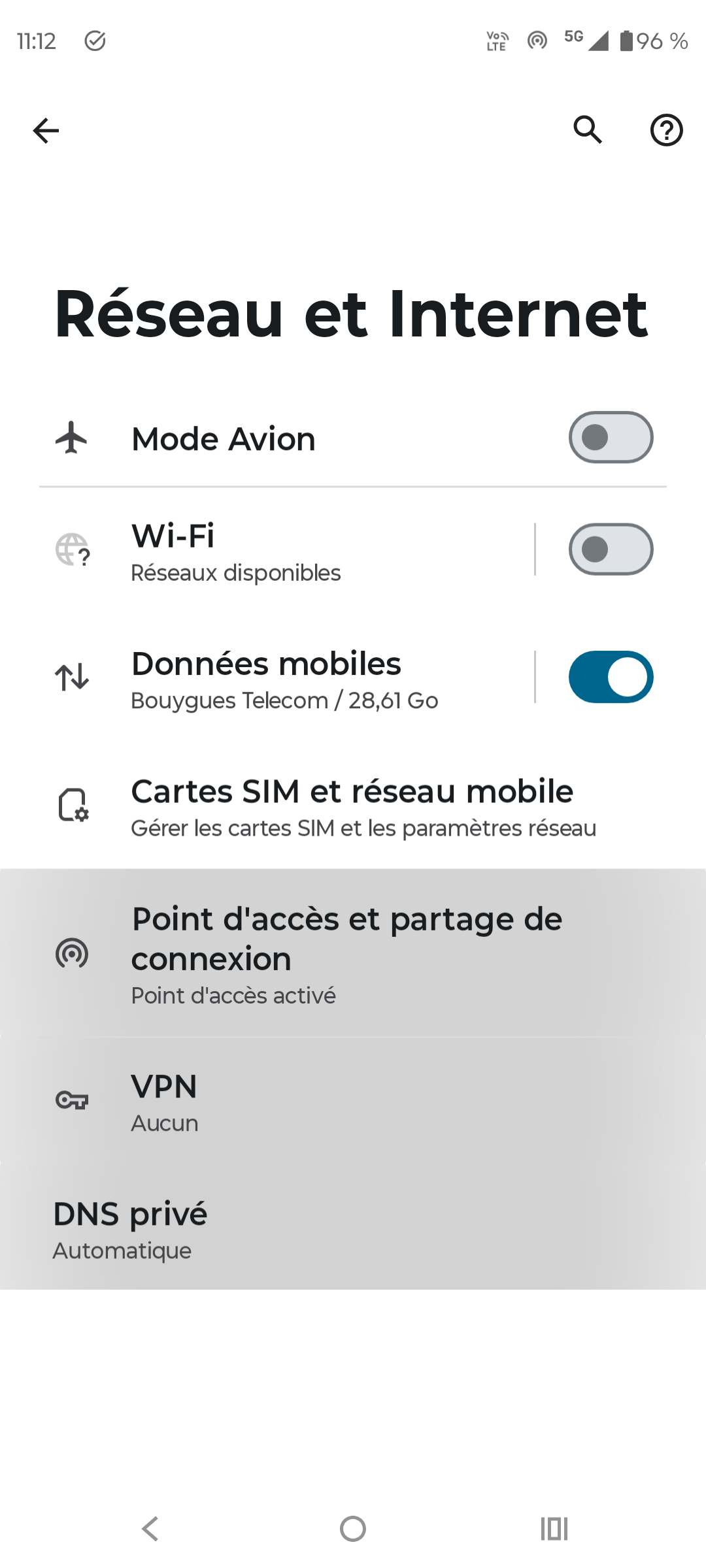Enable the Wi-Fi switch
Screen dimensions: 706x1568
(x=611, y=549)
